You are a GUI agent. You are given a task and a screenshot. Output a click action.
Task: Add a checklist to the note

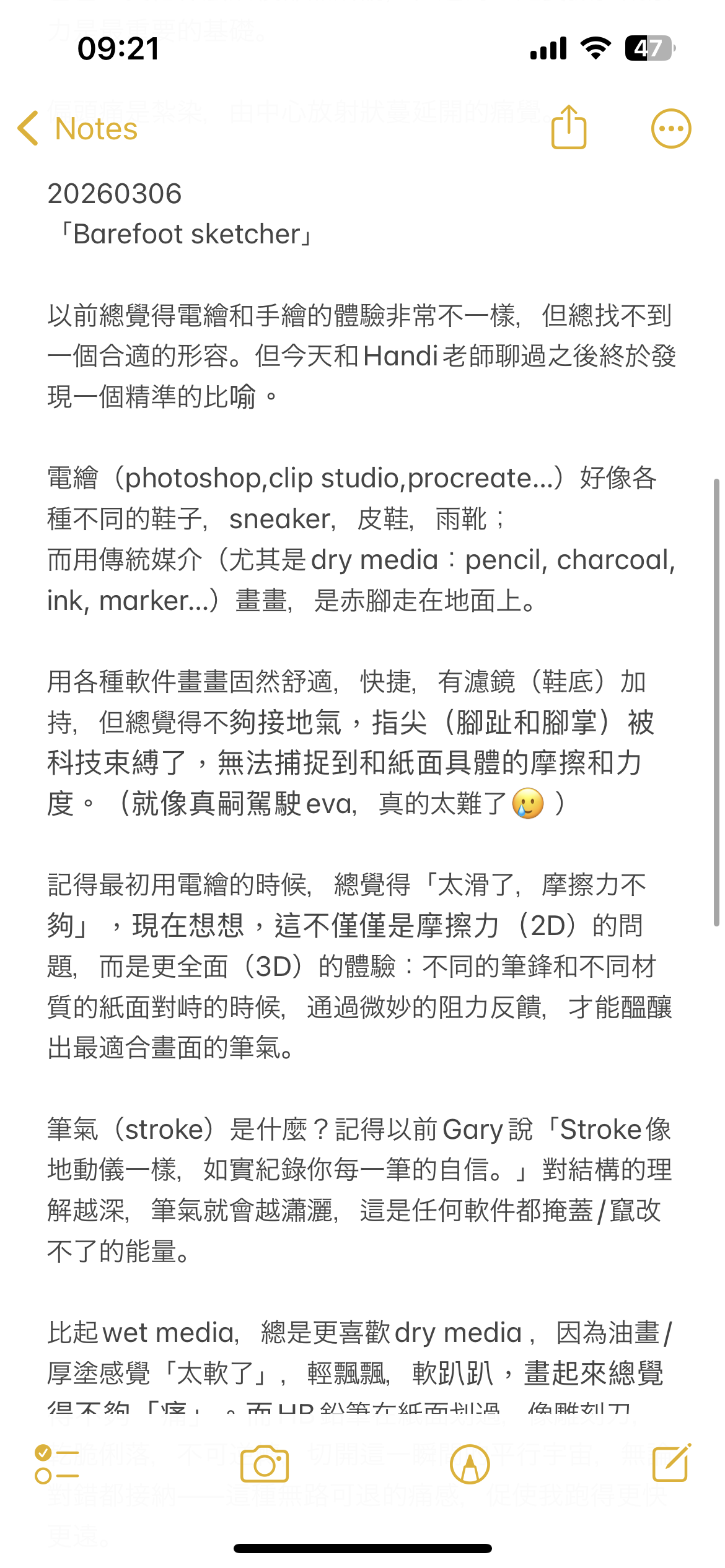(x=56, y=1464)
